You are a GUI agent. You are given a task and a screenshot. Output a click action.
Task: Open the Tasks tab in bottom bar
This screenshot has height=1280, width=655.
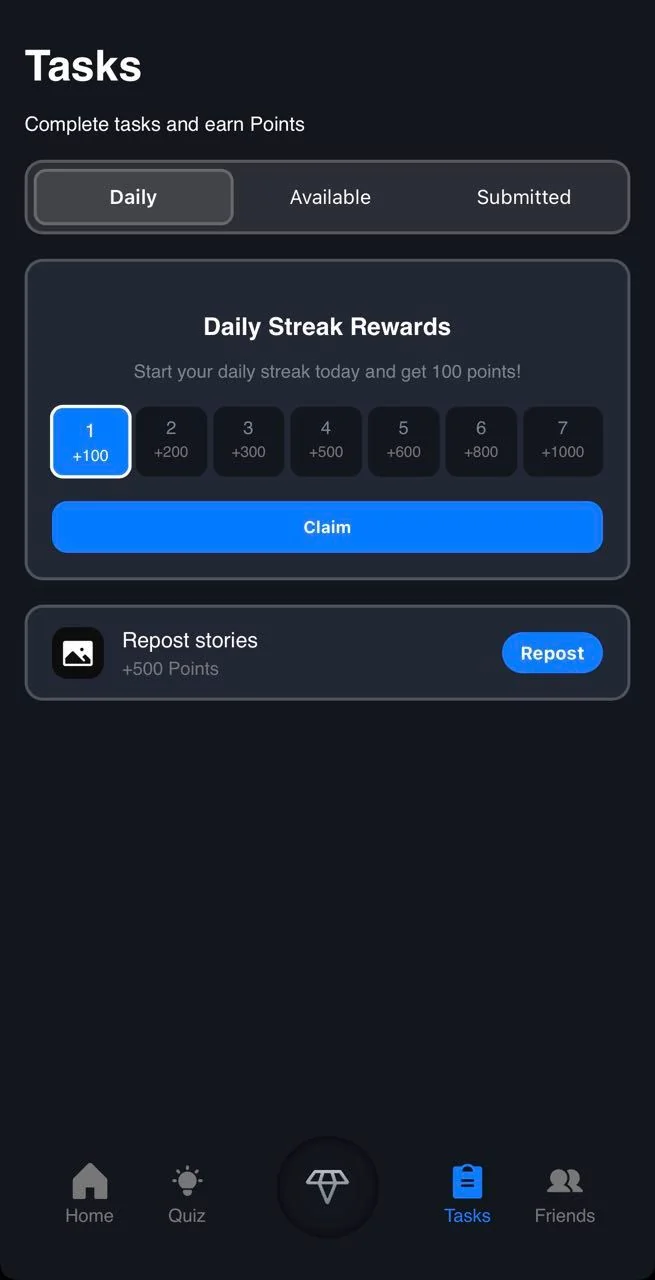(467, 1194)
